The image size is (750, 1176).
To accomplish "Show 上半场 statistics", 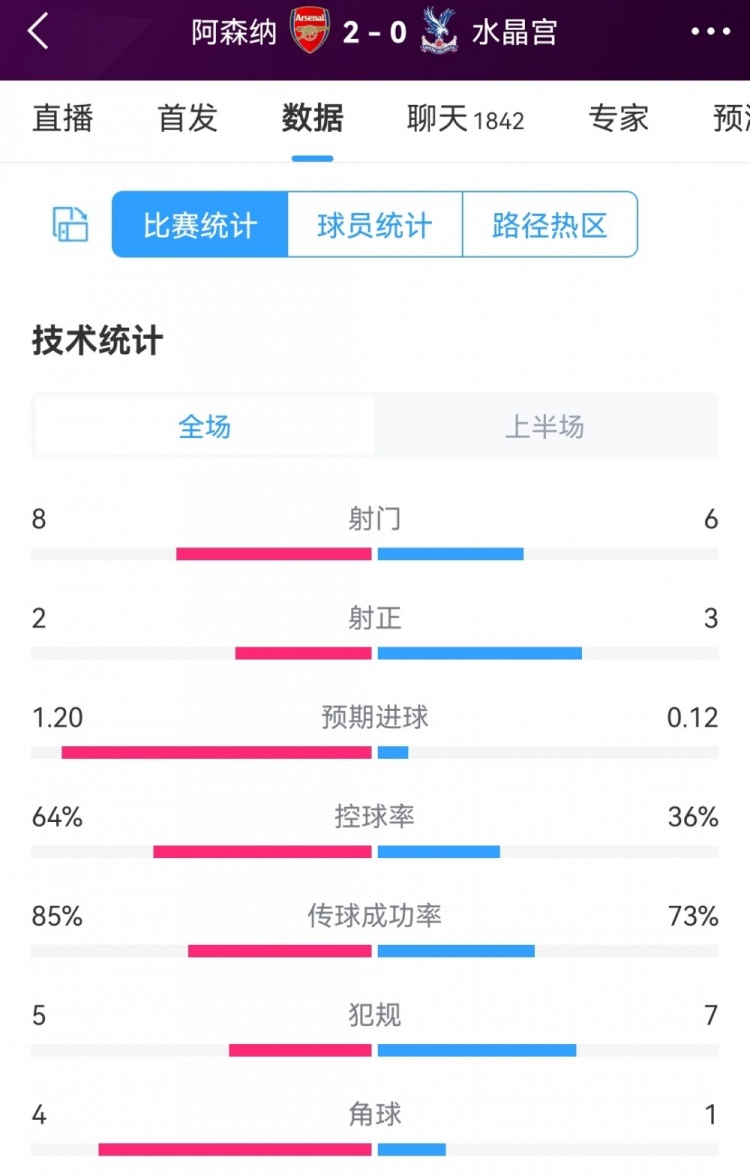I will [x=545, y=427].
